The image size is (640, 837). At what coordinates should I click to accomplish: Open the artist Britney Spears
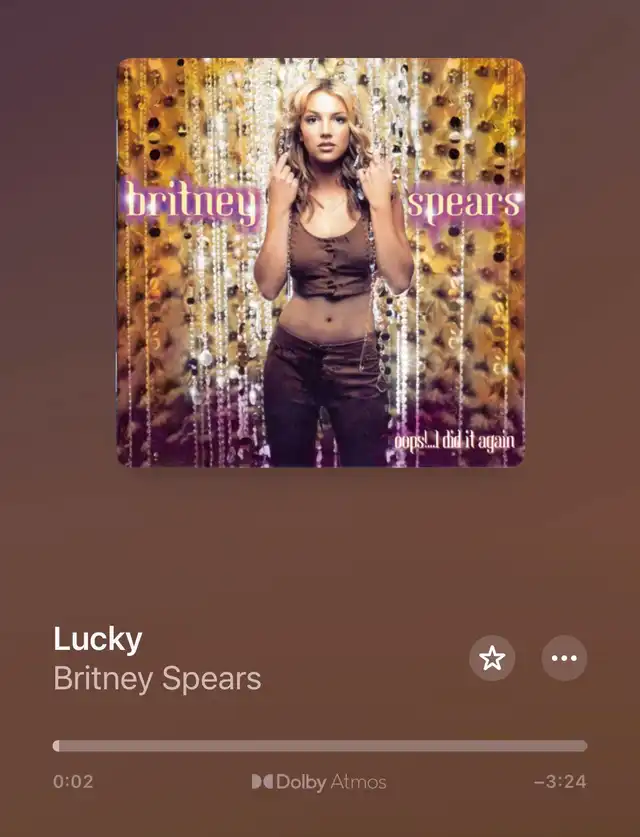[x=157, y=679]
